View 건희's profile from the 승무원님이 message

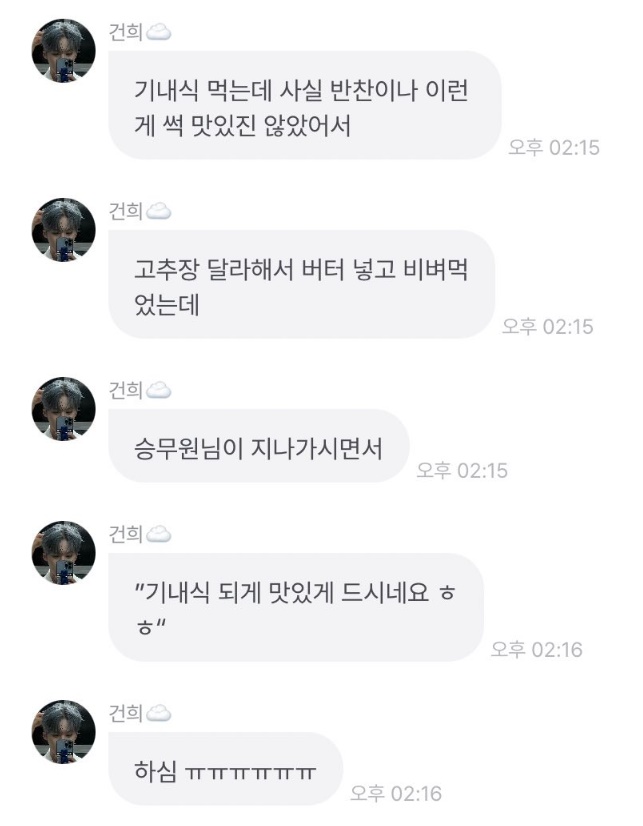[63, 409]
